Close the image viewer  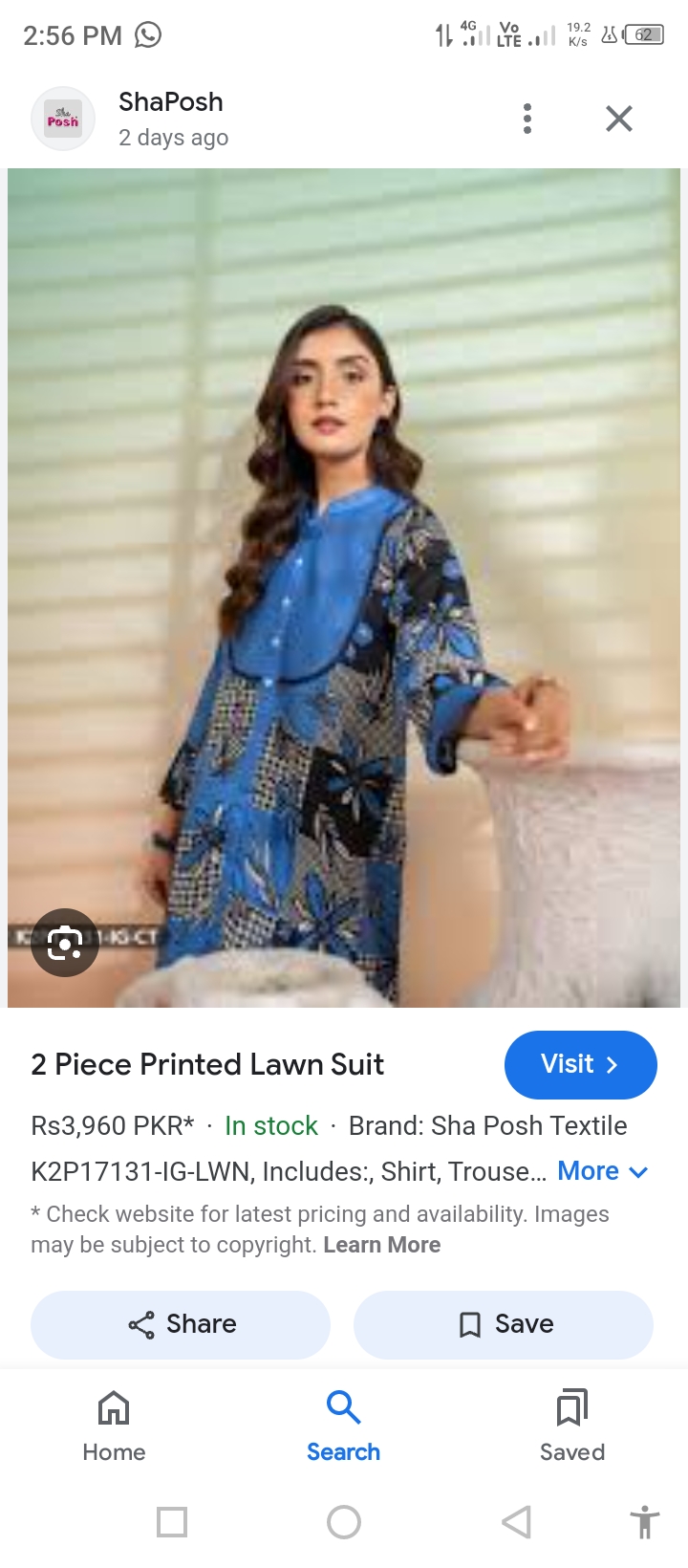(x=619, y=119)
